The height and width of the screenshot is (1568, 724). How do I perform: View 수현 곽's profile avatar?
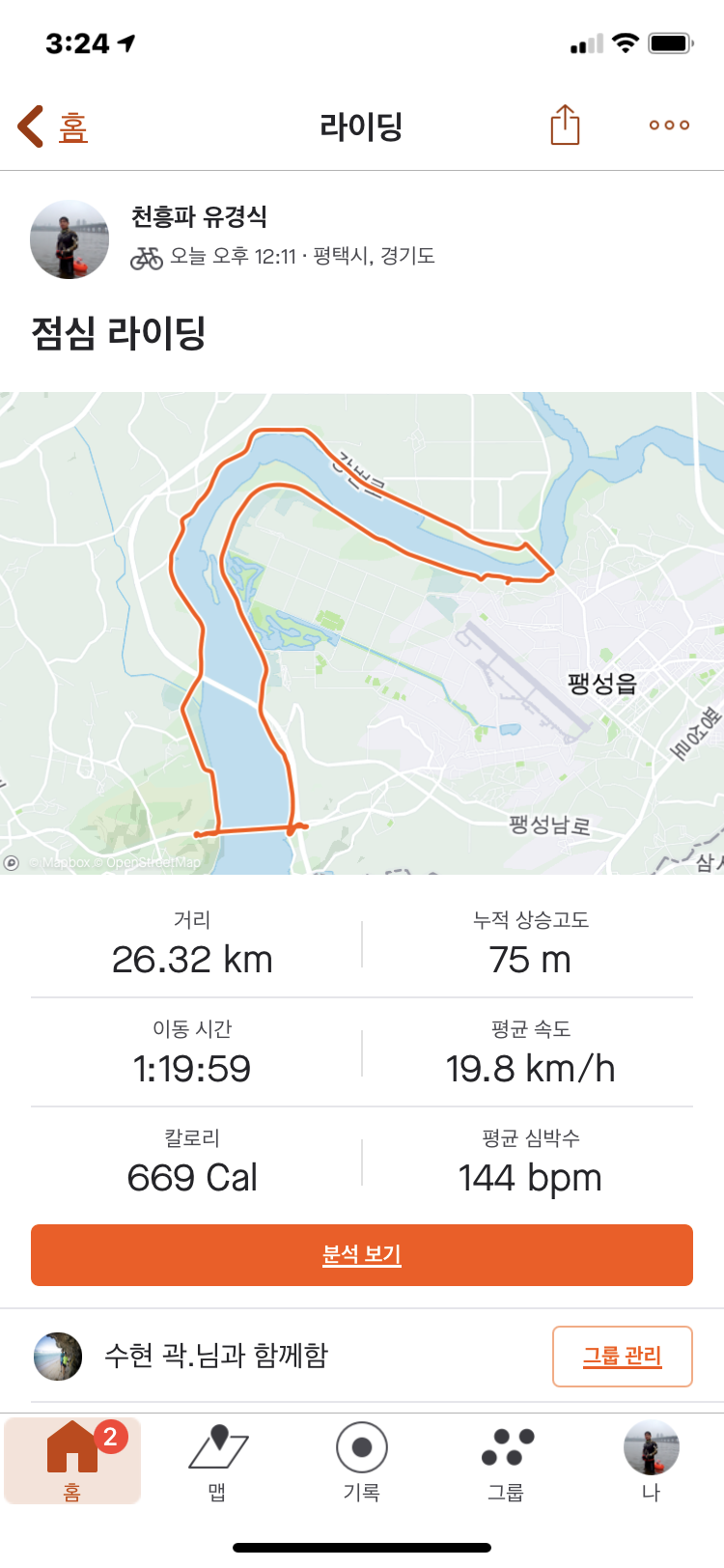(58, 1356)
